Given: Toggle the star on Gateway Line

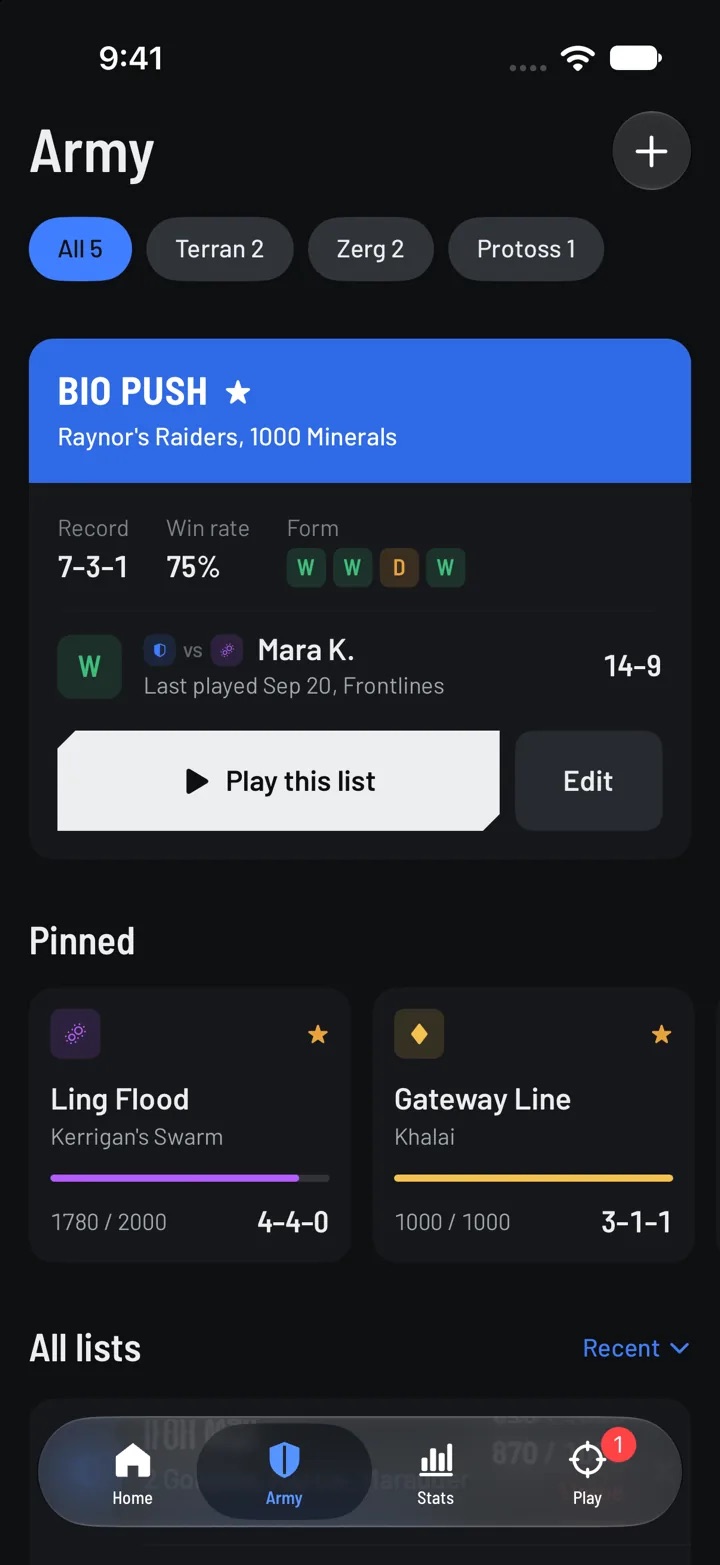Looking at the screenshot, I should 661,1034.
